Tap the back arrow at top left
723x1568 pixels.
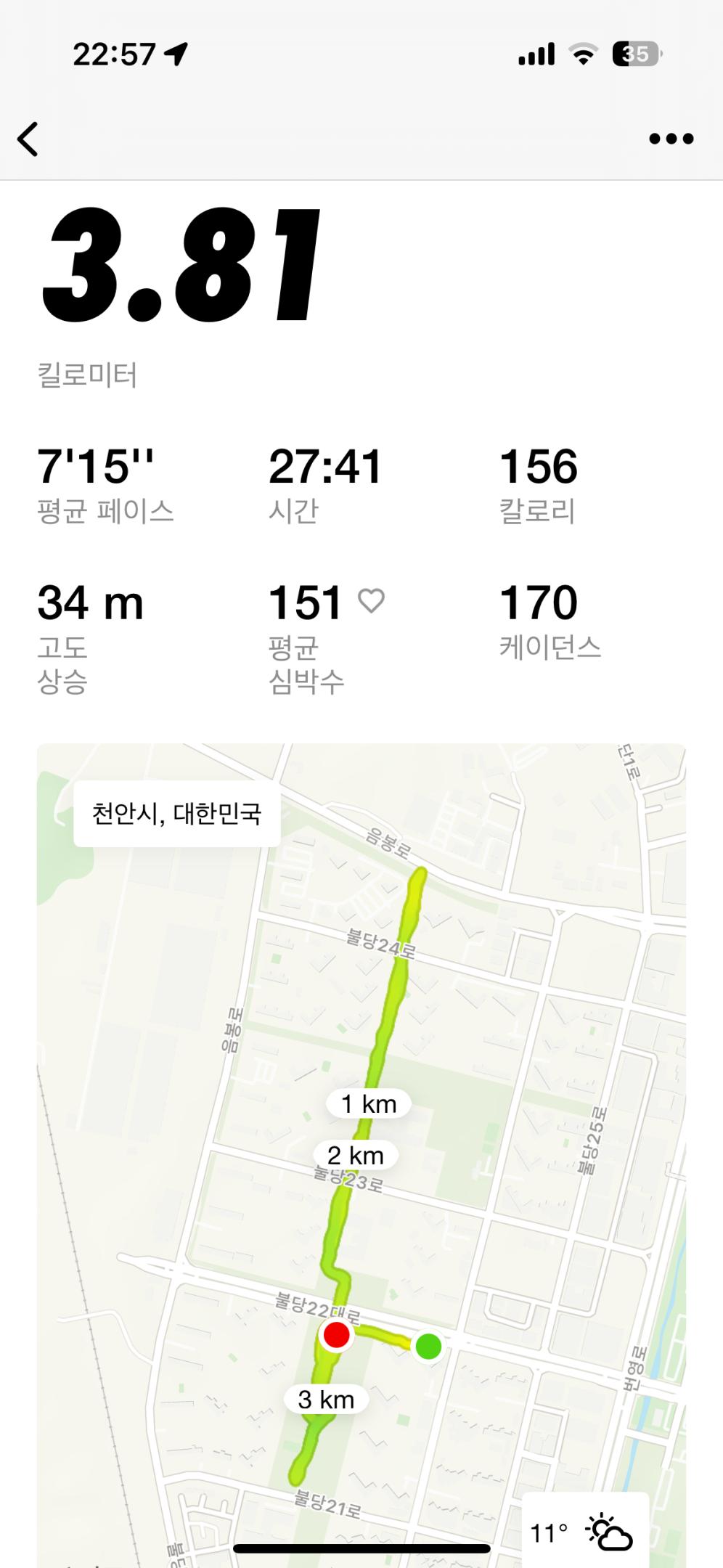[29, 139]
